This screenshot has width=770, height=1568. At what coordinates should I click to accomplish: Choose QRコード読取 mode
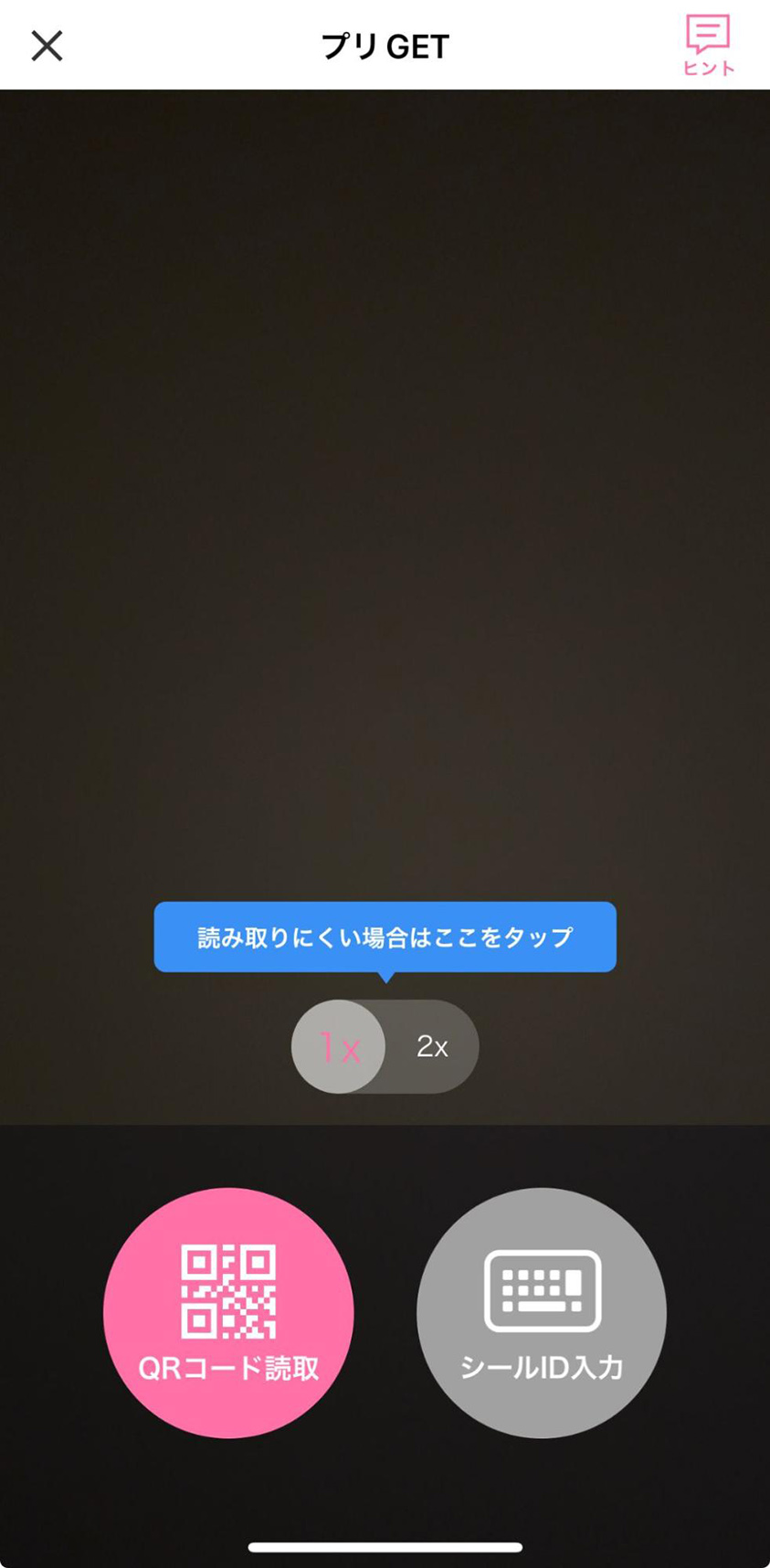[228, 1312]
